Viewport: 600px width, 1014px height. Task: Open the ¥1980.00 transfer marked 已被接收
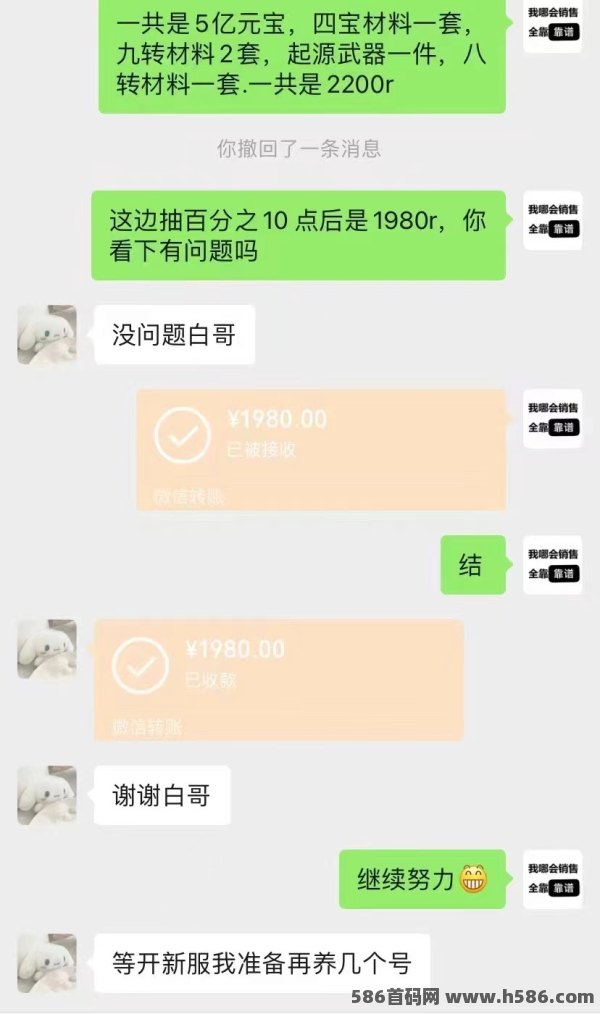(x=321, y=450)
